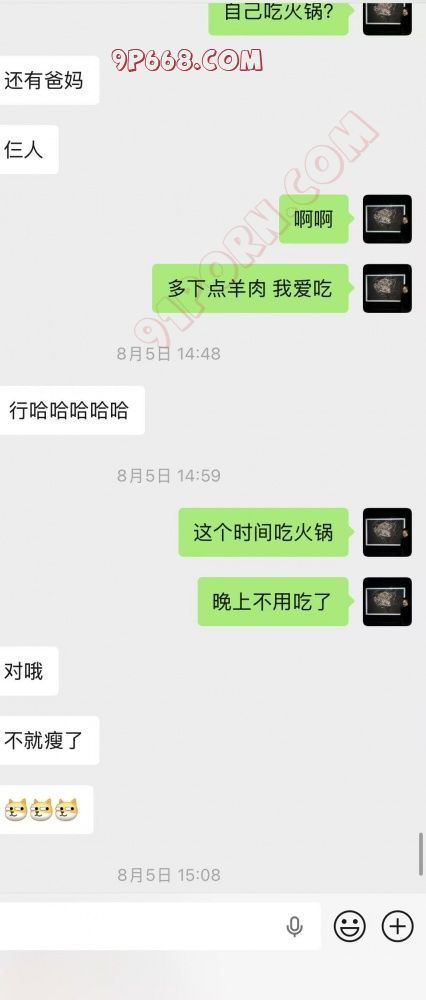Screen dimensions: 426x1000
Task: Tap sender avatar beside 晚上不用吃了
Action: coord(387,601)
